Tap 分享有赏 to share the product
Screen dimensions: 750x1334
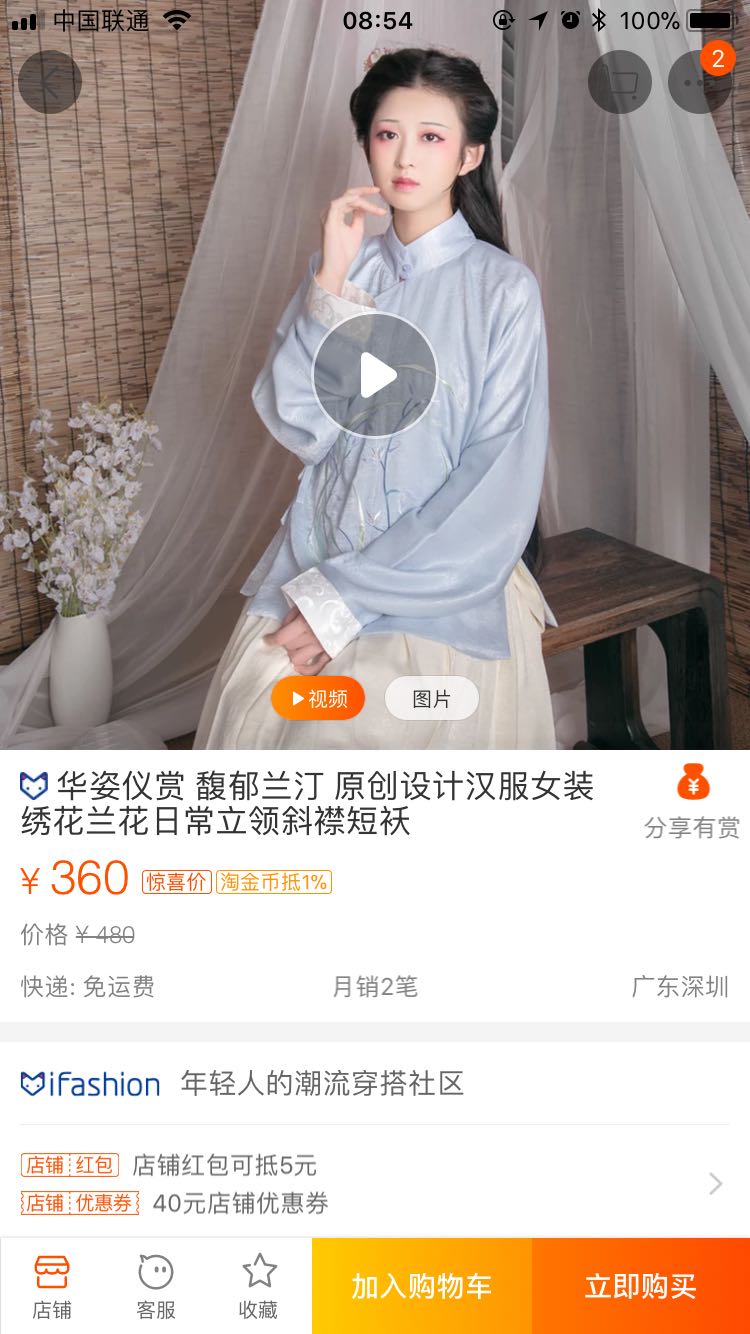[692, 802]
